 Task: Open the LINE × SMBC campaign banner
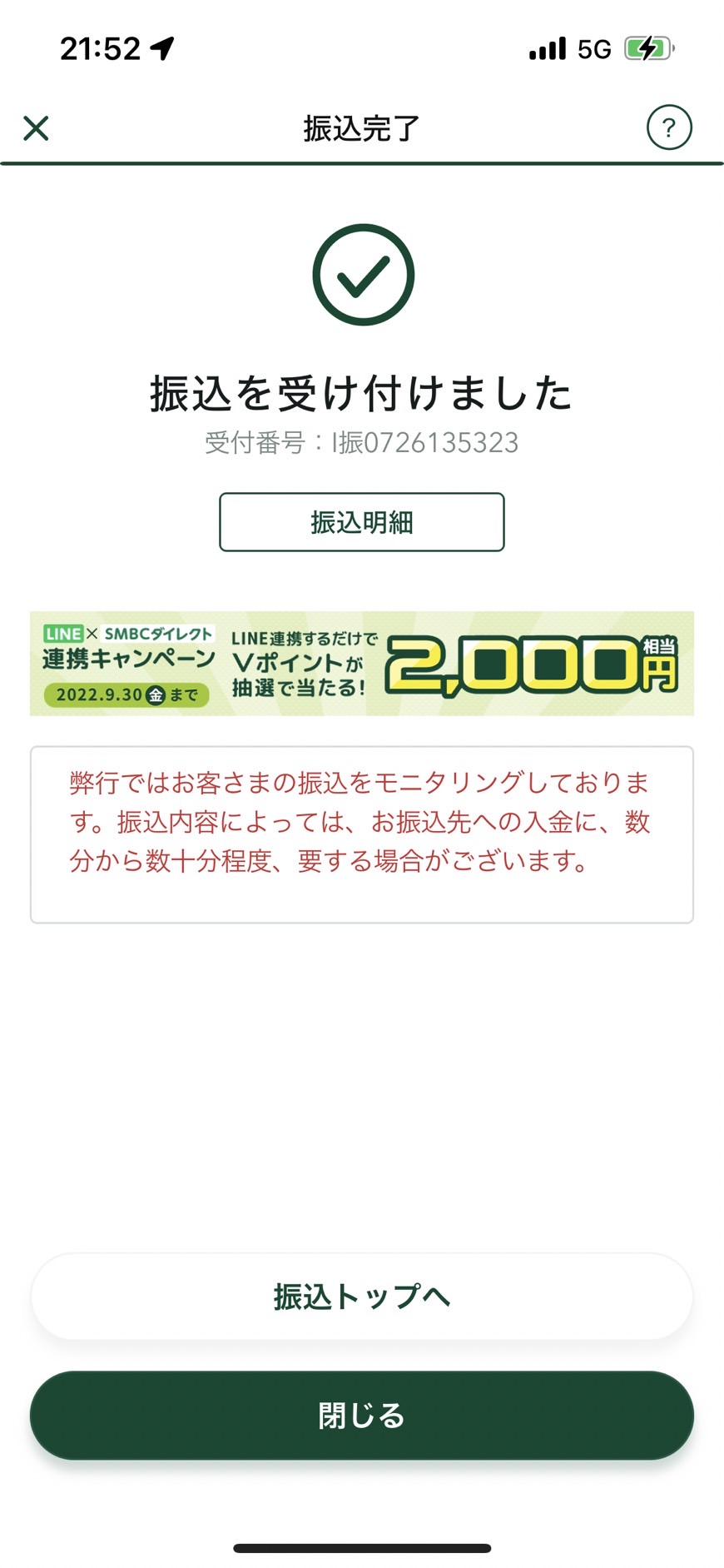click(x=362, y=664)
